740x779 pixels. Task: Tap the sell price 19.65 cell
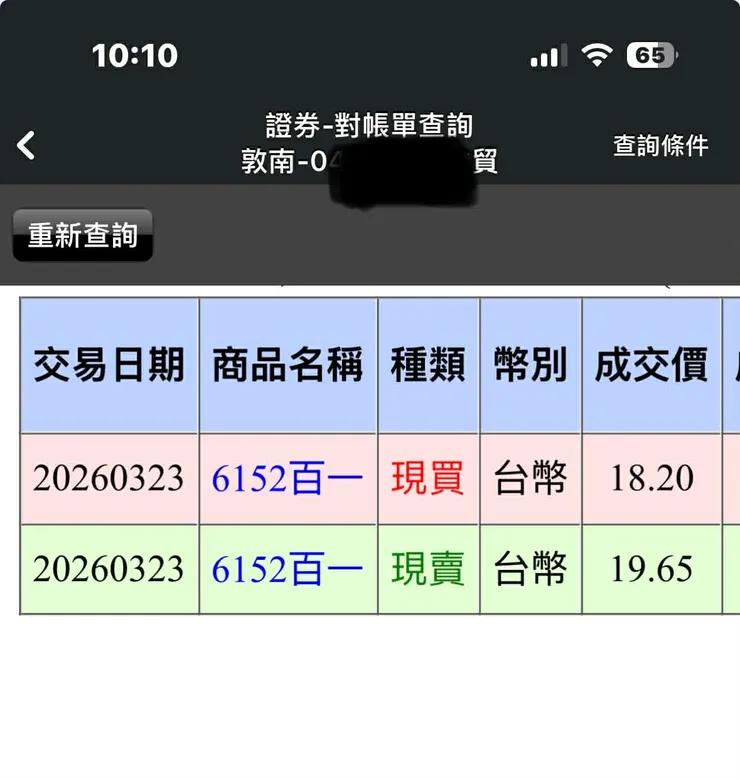pyautogui.click(x=652, y=567)
